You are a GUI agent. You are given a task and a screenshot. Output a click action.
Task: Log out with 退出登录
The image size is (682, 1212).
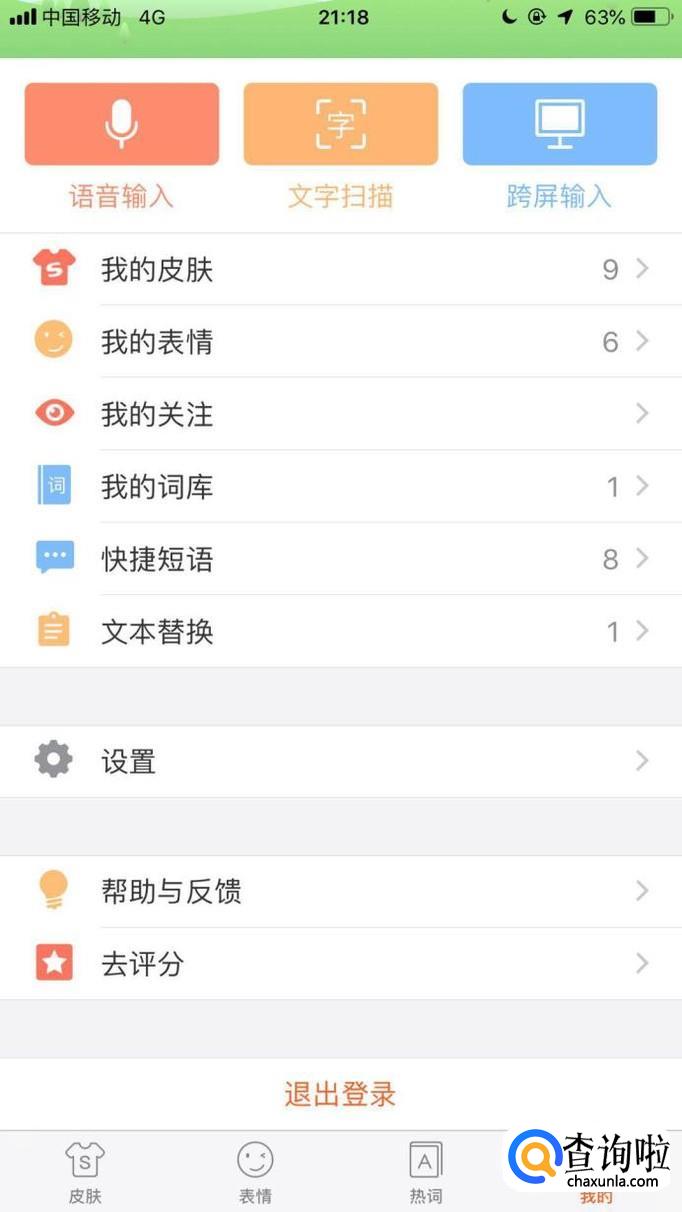pos(340,1094)
